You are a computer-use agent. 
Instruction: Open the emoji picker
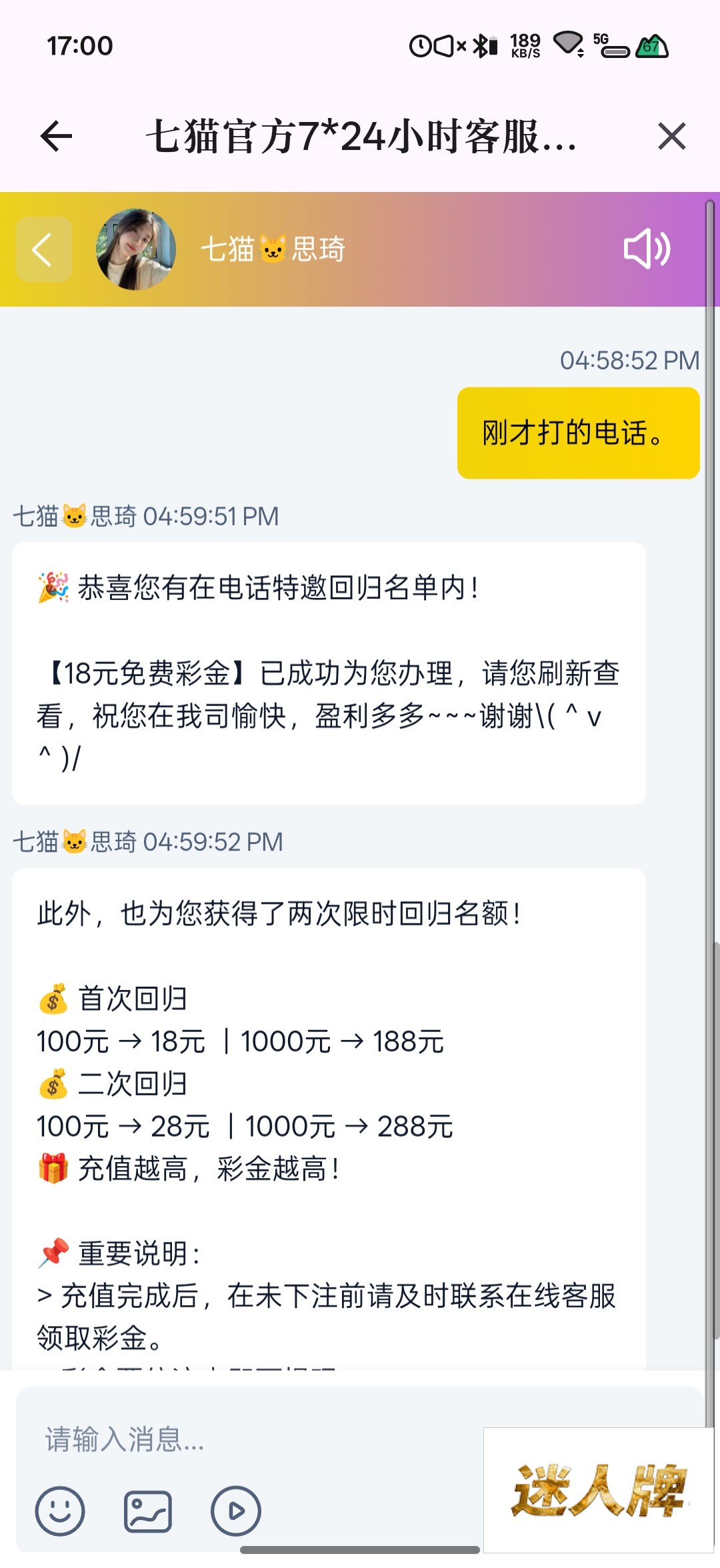(60, 1511)
